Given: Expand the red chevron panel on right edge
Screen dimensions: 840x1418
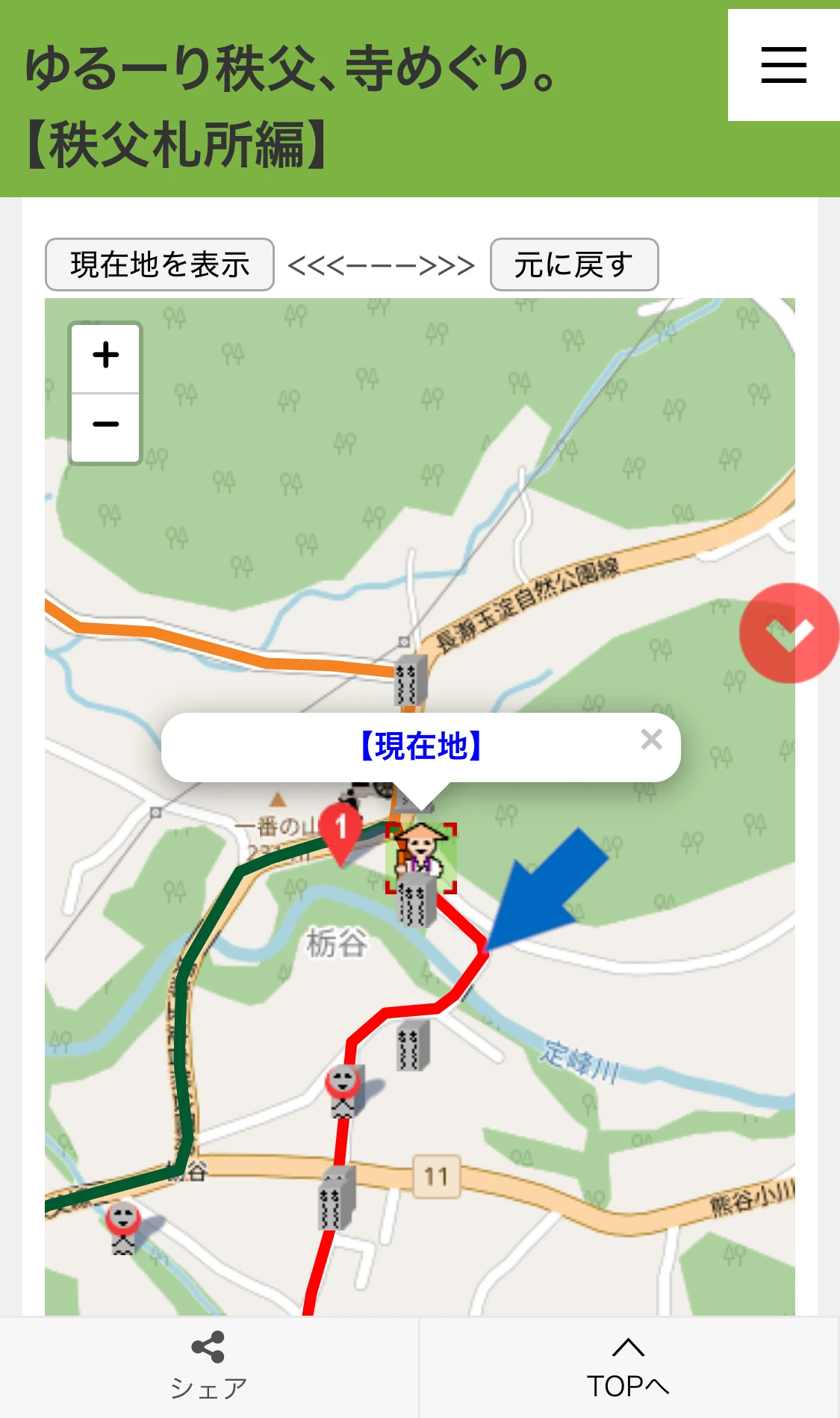Looking at the screenshot, I should (788, 634).
